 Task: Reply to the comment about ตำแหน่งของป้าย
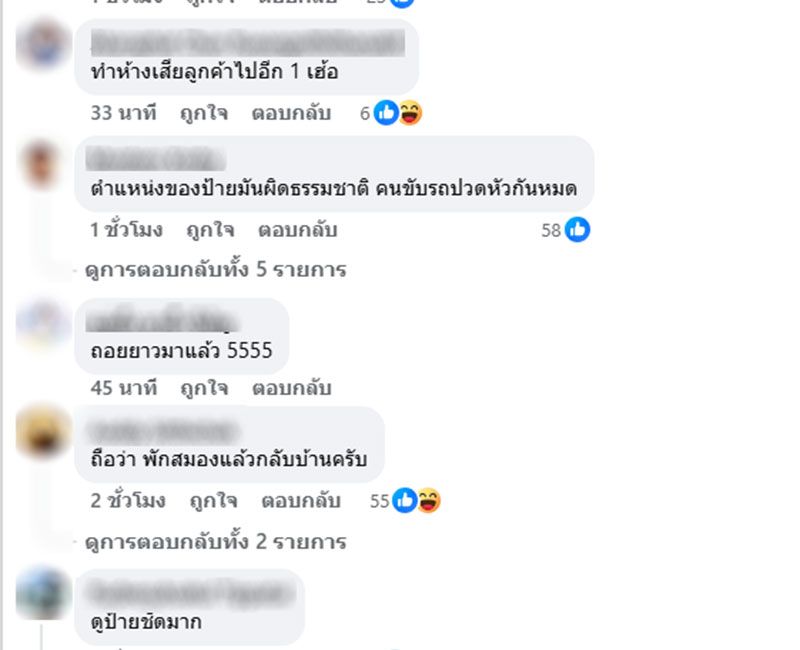298,230
